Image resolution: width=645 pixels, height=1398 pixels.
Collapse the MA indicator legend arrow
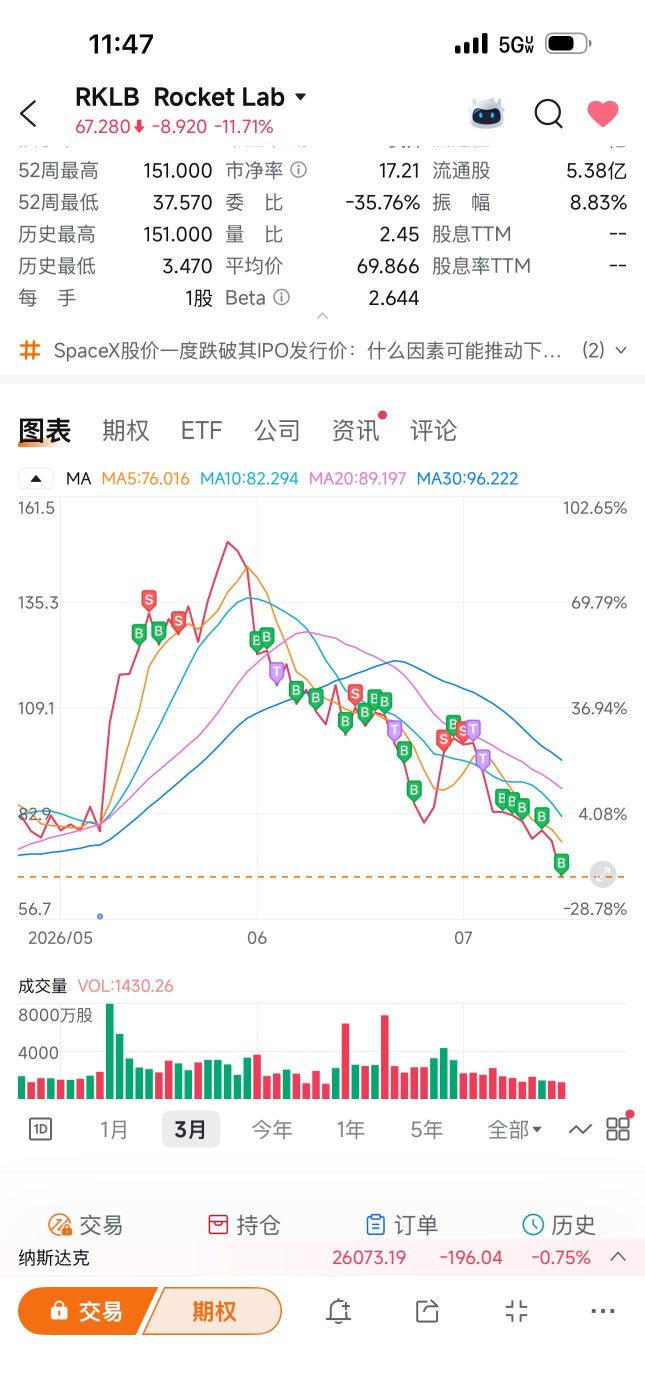coord(37,479)
